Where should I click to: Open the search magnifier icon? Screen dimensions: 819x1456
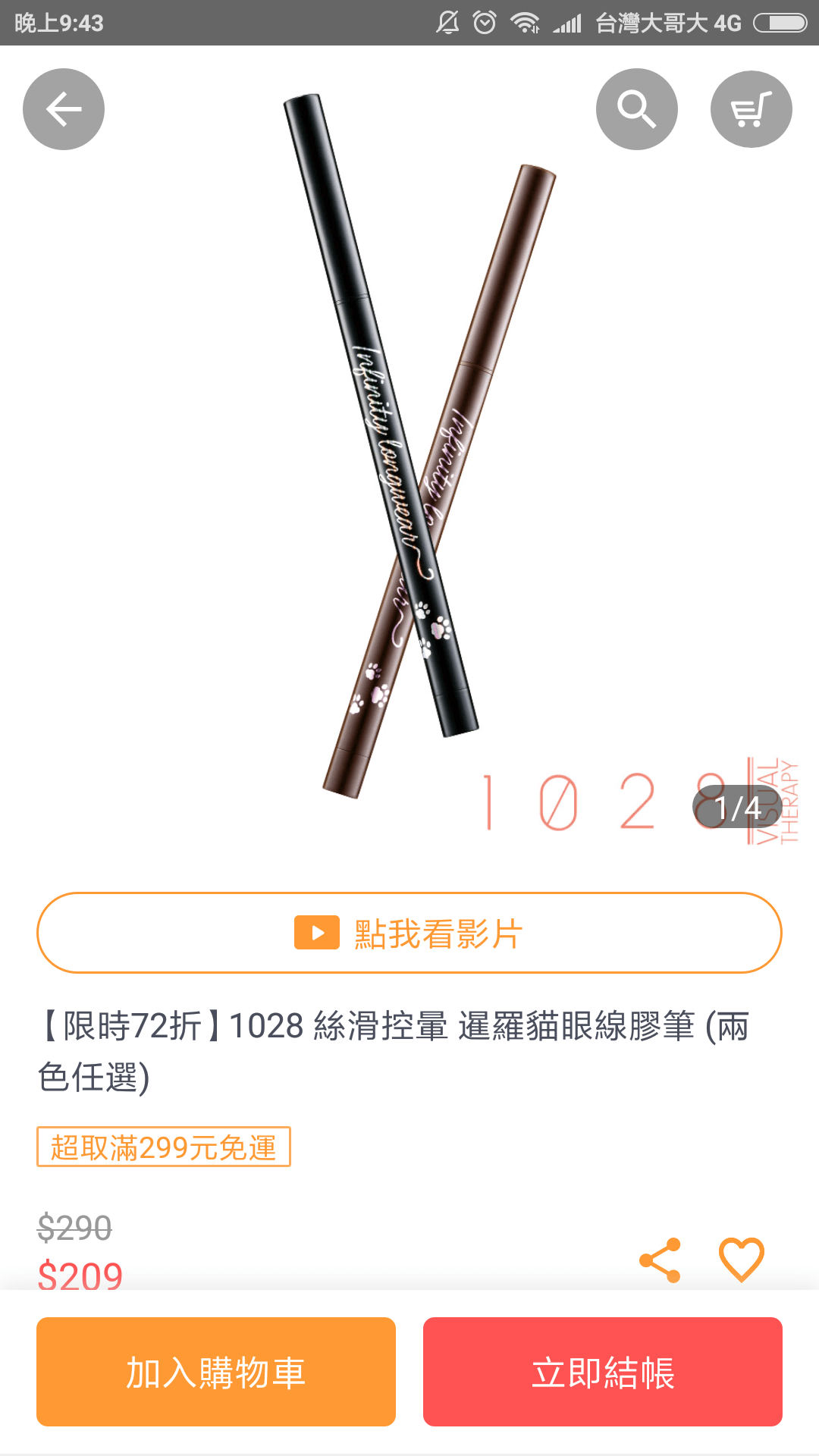coord(636,109)
